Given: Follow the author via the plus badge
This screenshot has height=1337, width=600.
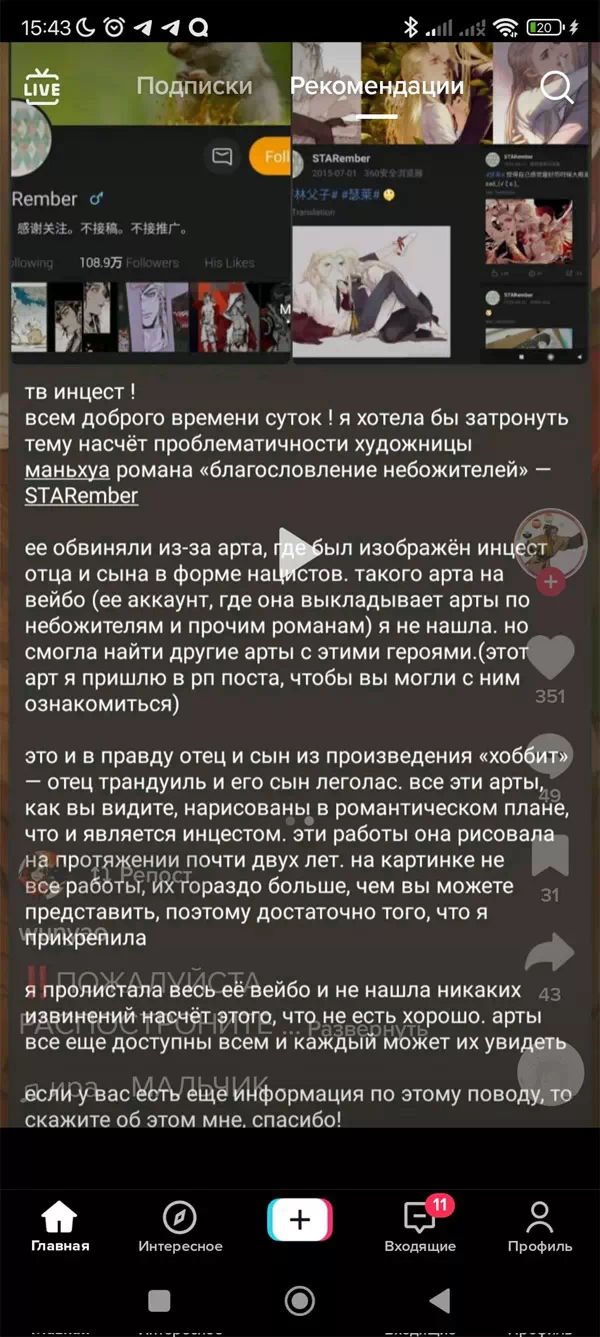Looking at the screenshot, I should [x=551, y=583].
